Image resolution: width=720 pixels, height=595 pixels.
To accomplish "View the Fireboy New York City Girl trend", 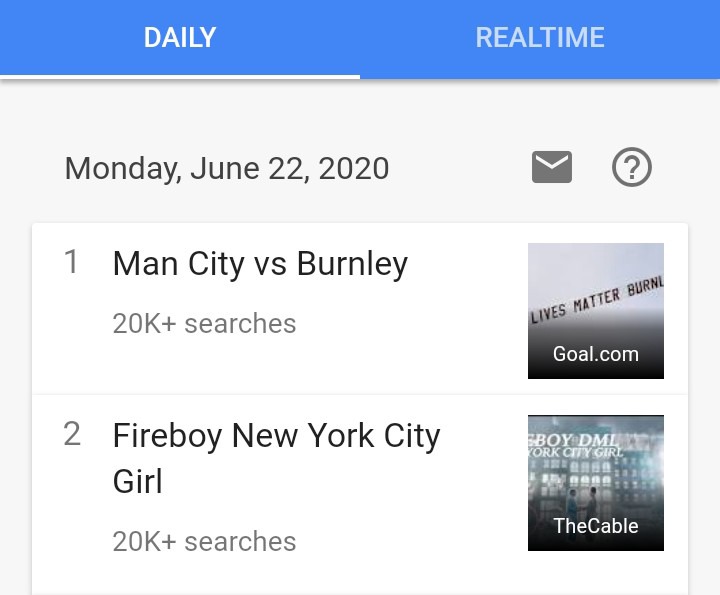I will point(276,458).
